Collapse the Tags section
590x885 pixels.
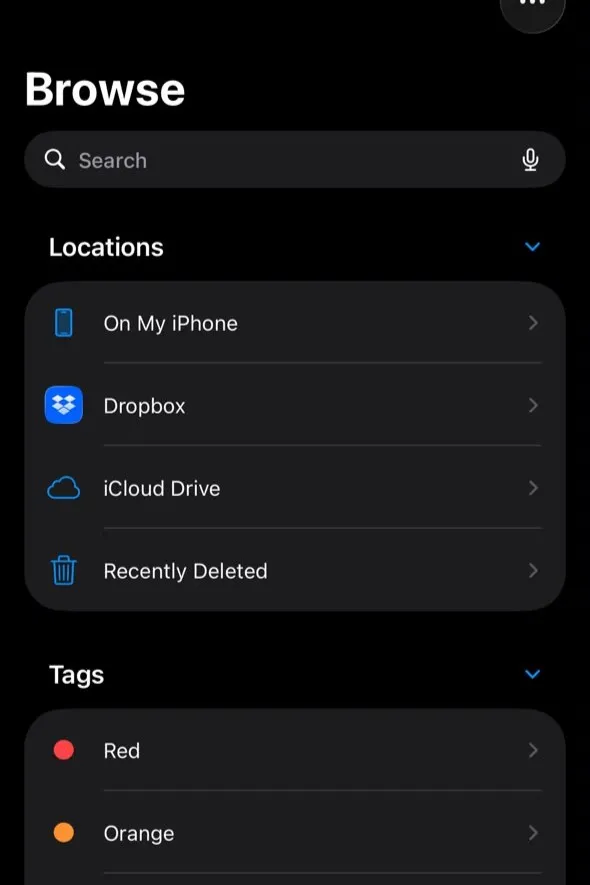point(532,674)
